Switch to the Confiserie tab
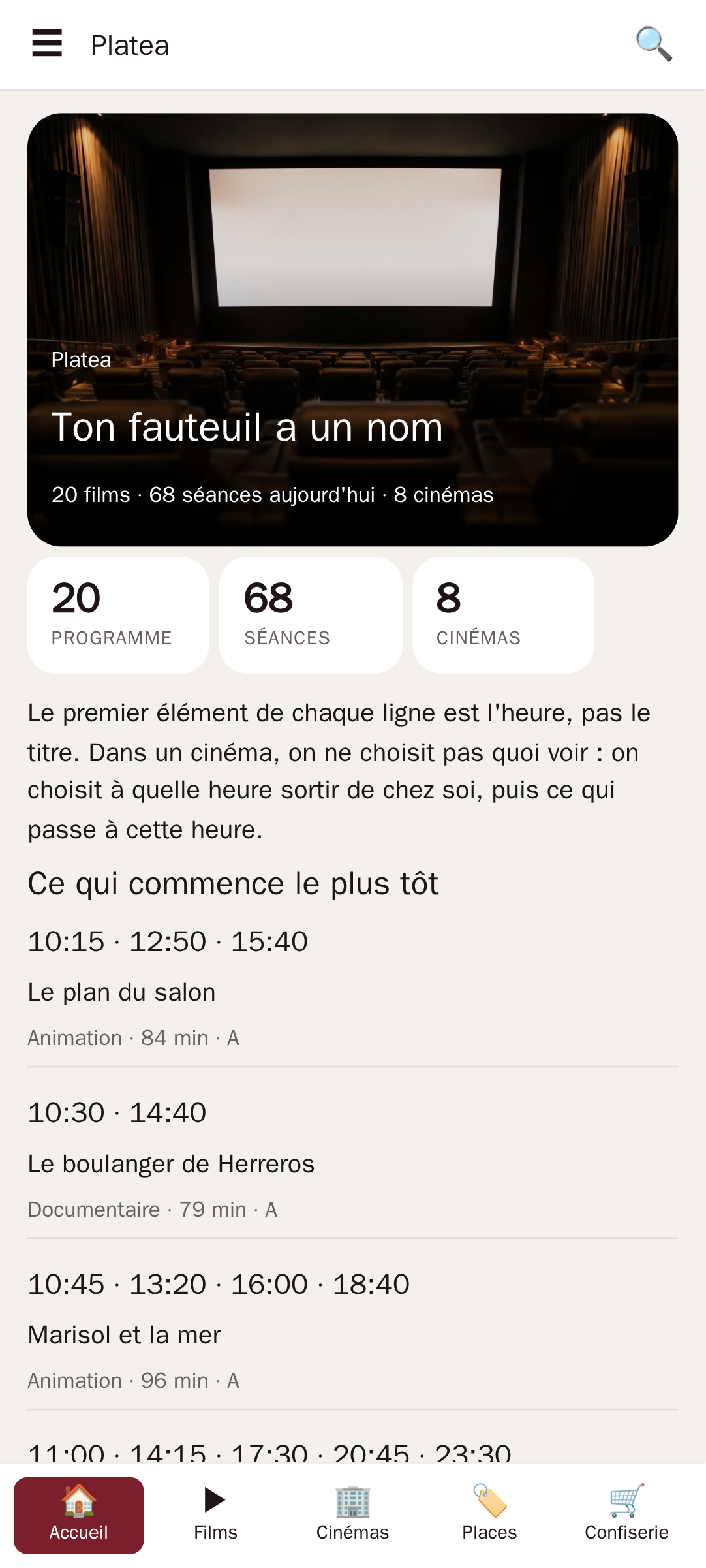Viewport: 706px width, 1568px height. pyautogui.click(x=627, y=1515)
